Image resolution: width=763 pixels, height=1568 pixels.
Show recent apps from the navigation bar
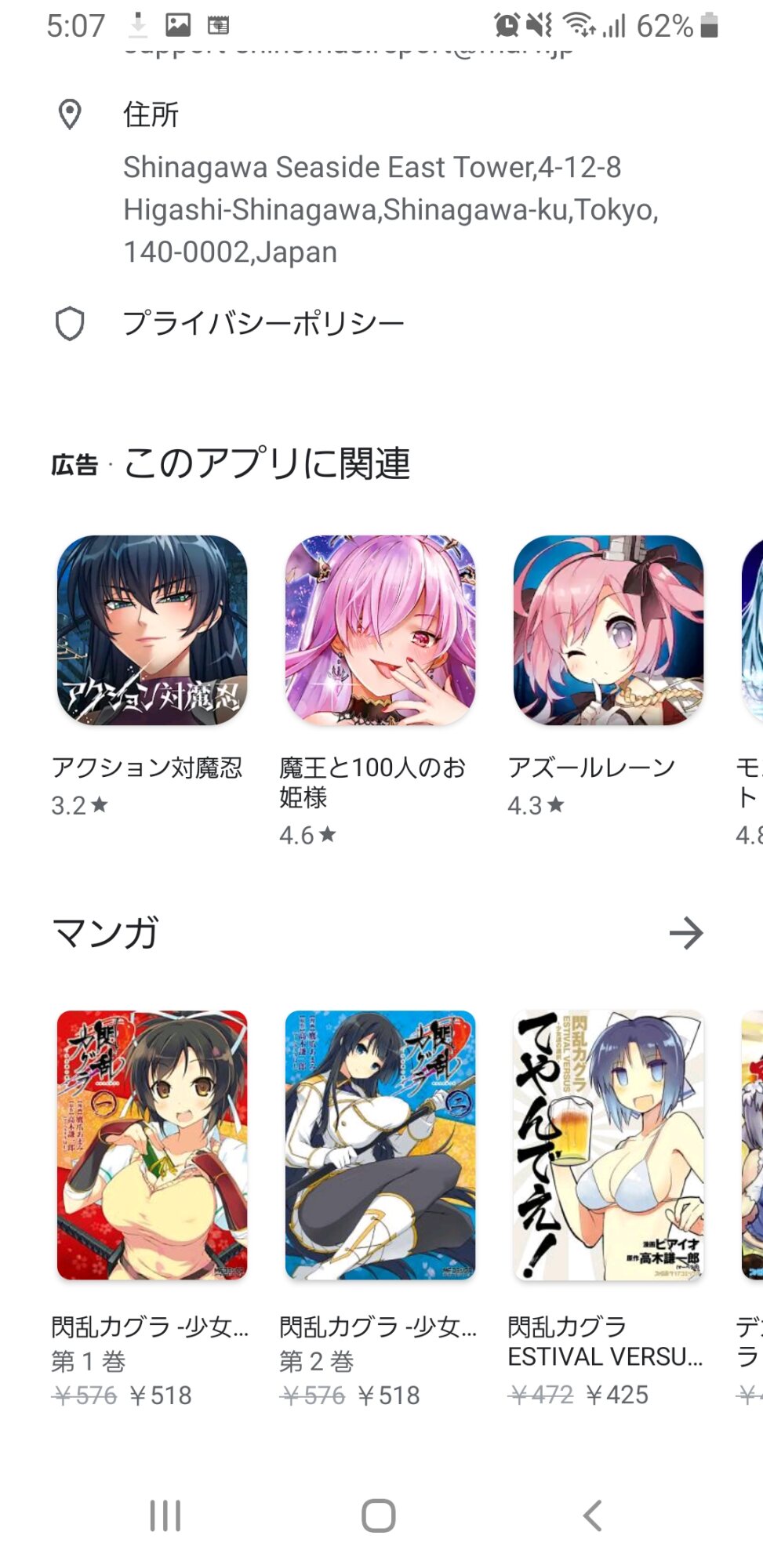coord(165,1515)
